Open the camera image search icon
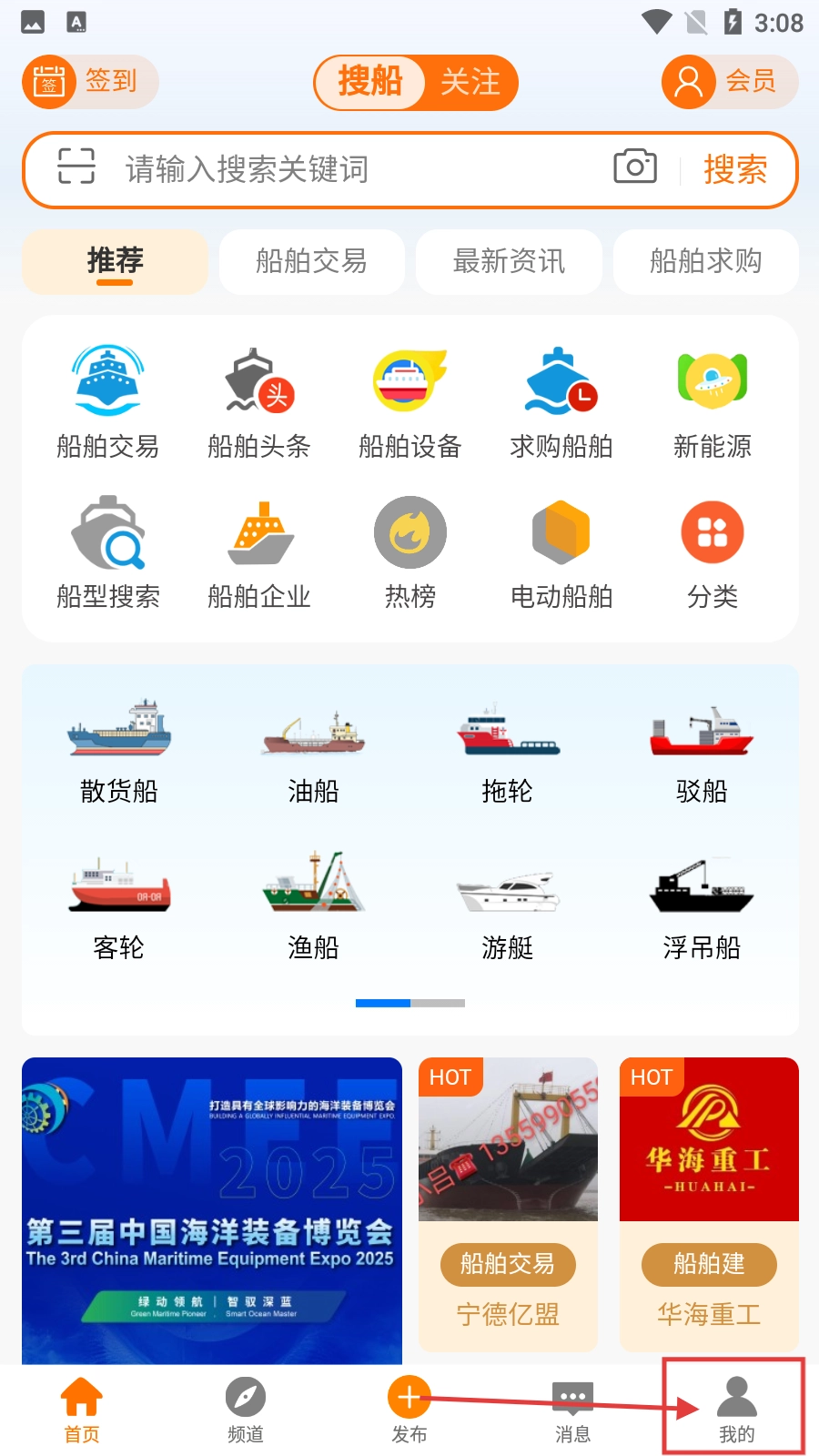 (634, 167)
